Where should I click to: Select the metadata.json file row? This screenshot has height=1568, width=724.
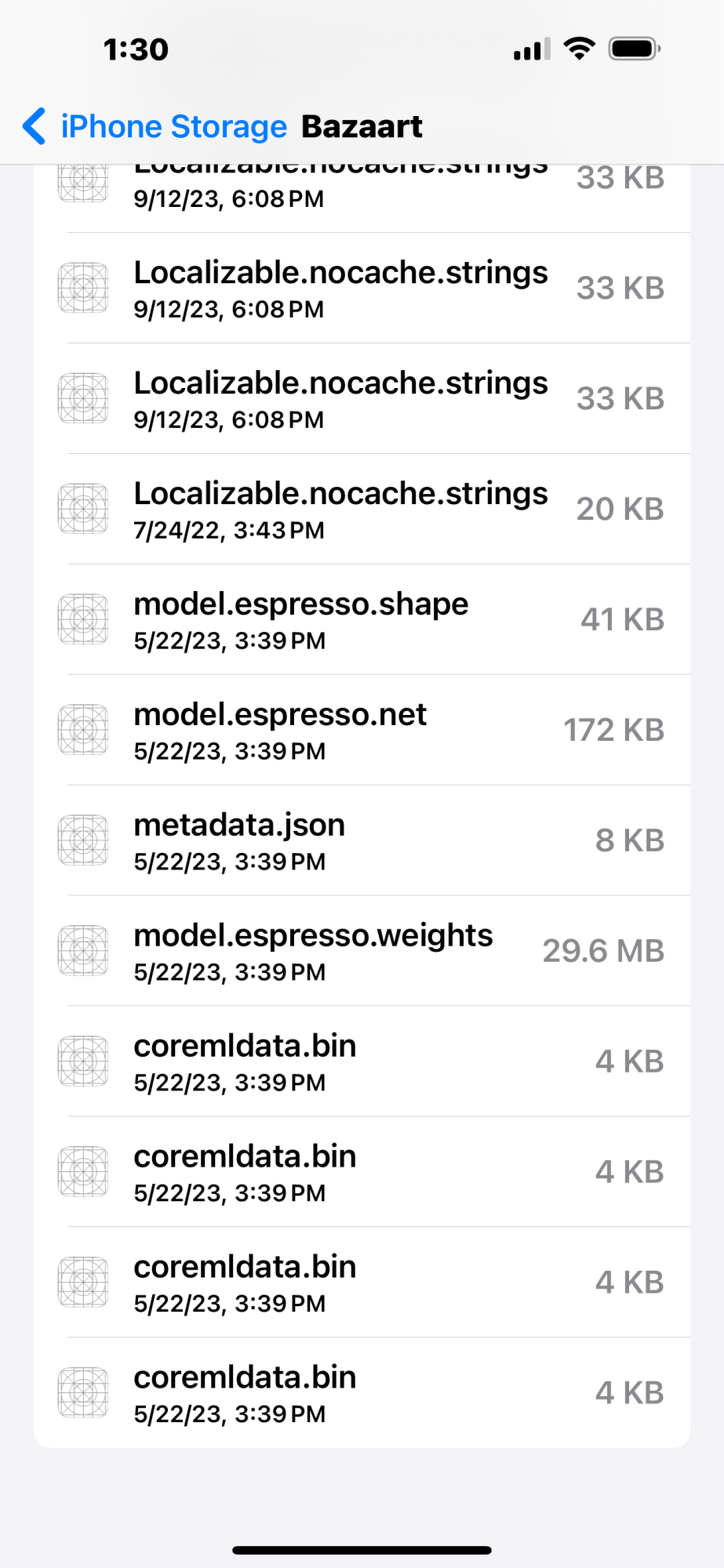click(361, 840)
